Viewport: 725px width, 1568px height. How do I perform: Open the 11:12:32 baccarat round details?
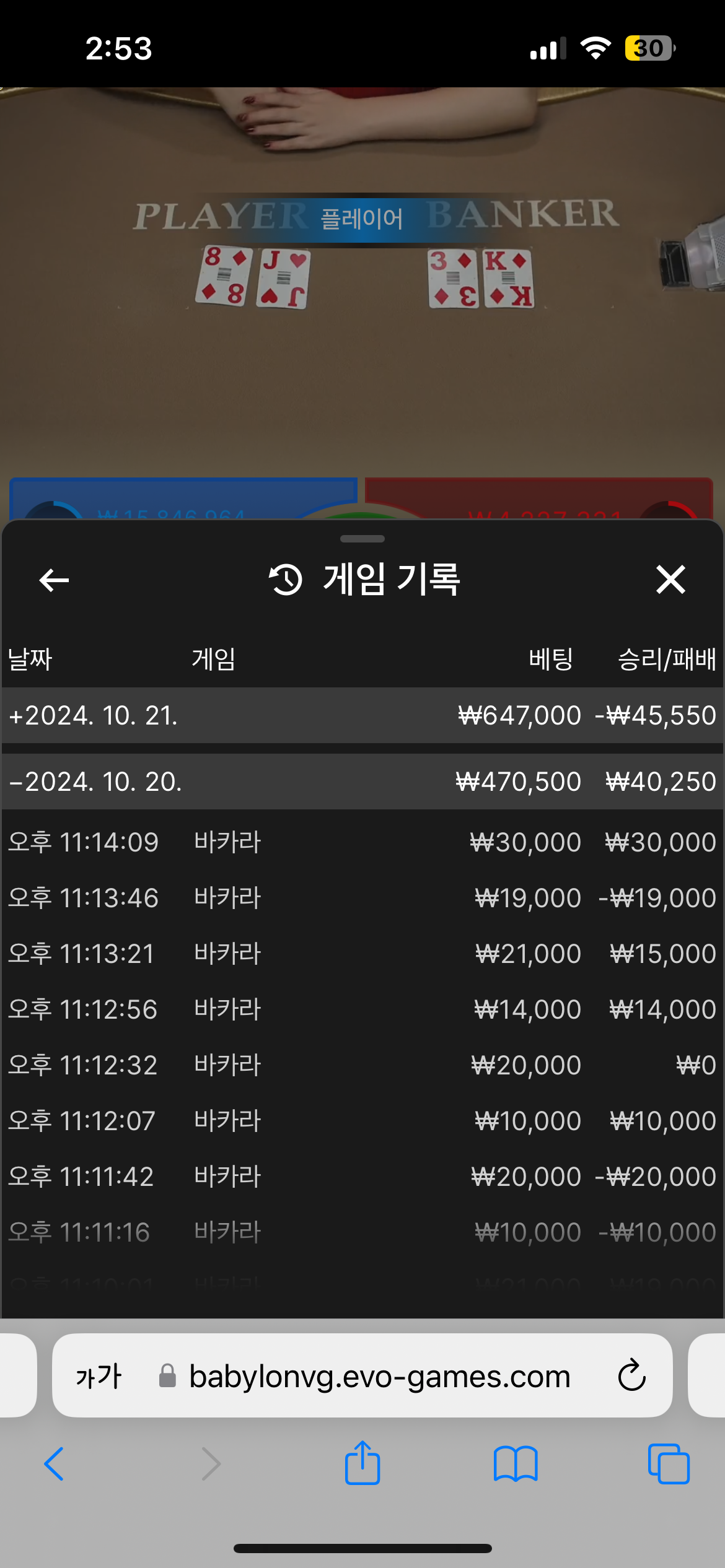pos(362,1065)
